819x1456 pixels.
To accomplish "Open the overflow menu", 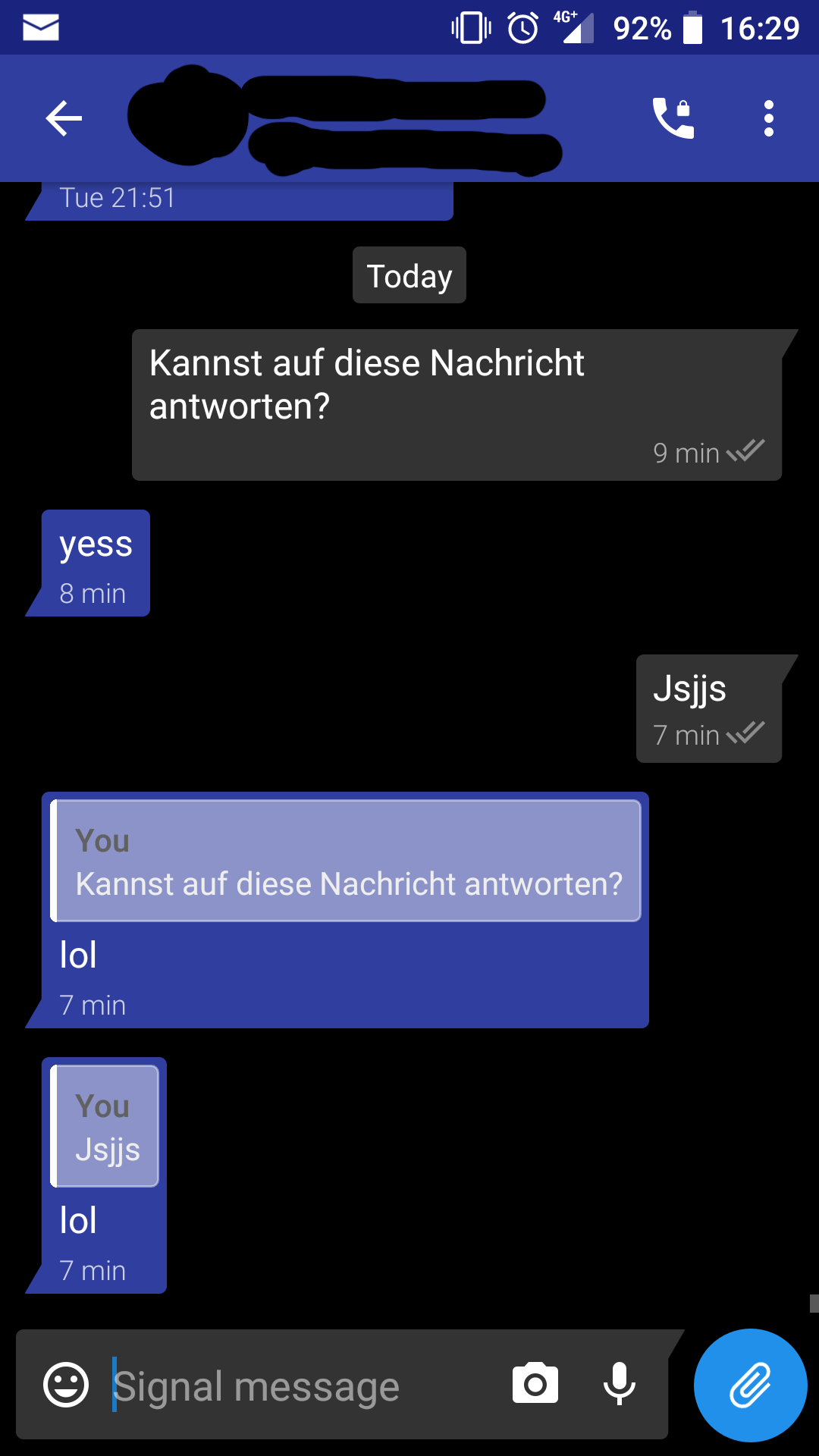I will (x=768, y=119).
